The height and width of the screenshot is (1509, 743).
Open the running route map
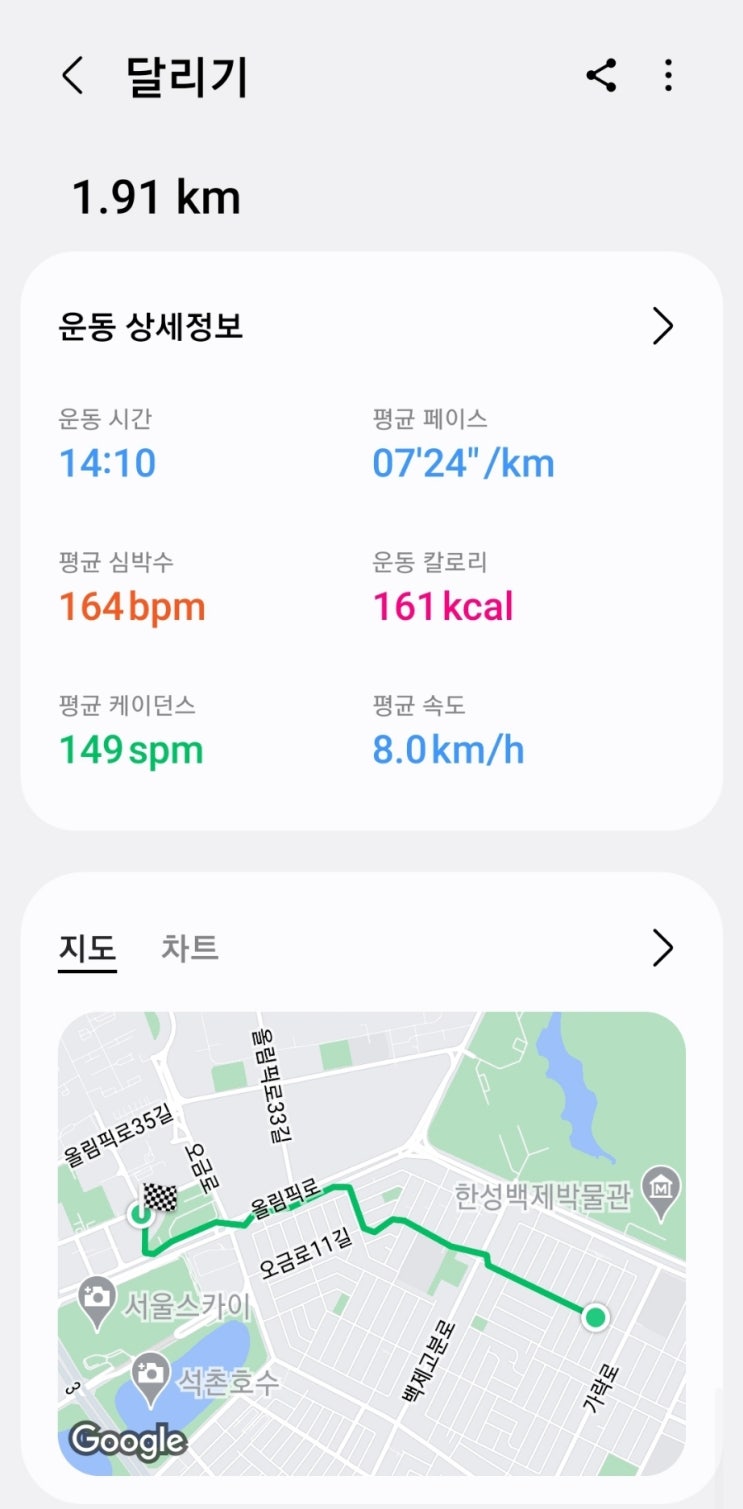[x=372, y=1242]
